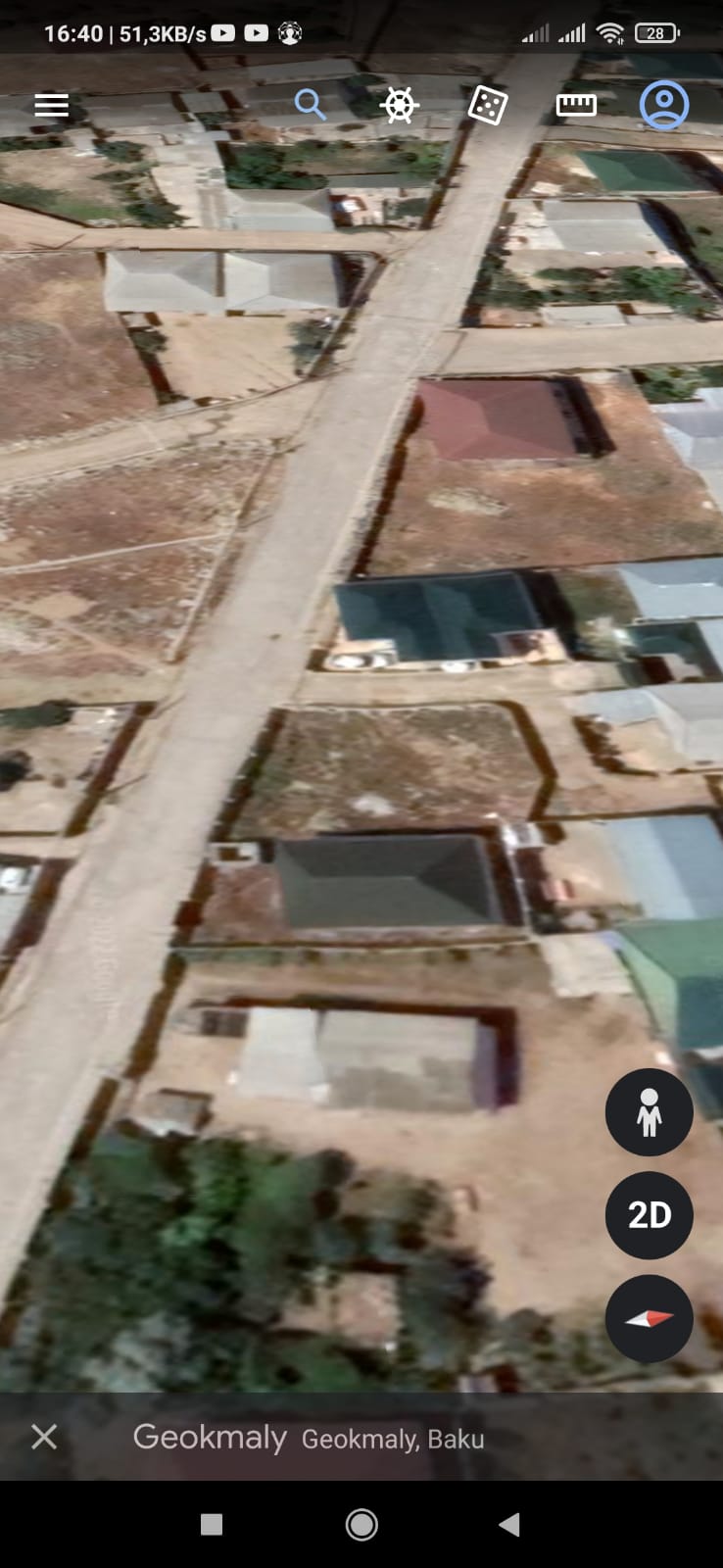Search for a place
Screen dimensions: 723x1568
click(310, 104)
